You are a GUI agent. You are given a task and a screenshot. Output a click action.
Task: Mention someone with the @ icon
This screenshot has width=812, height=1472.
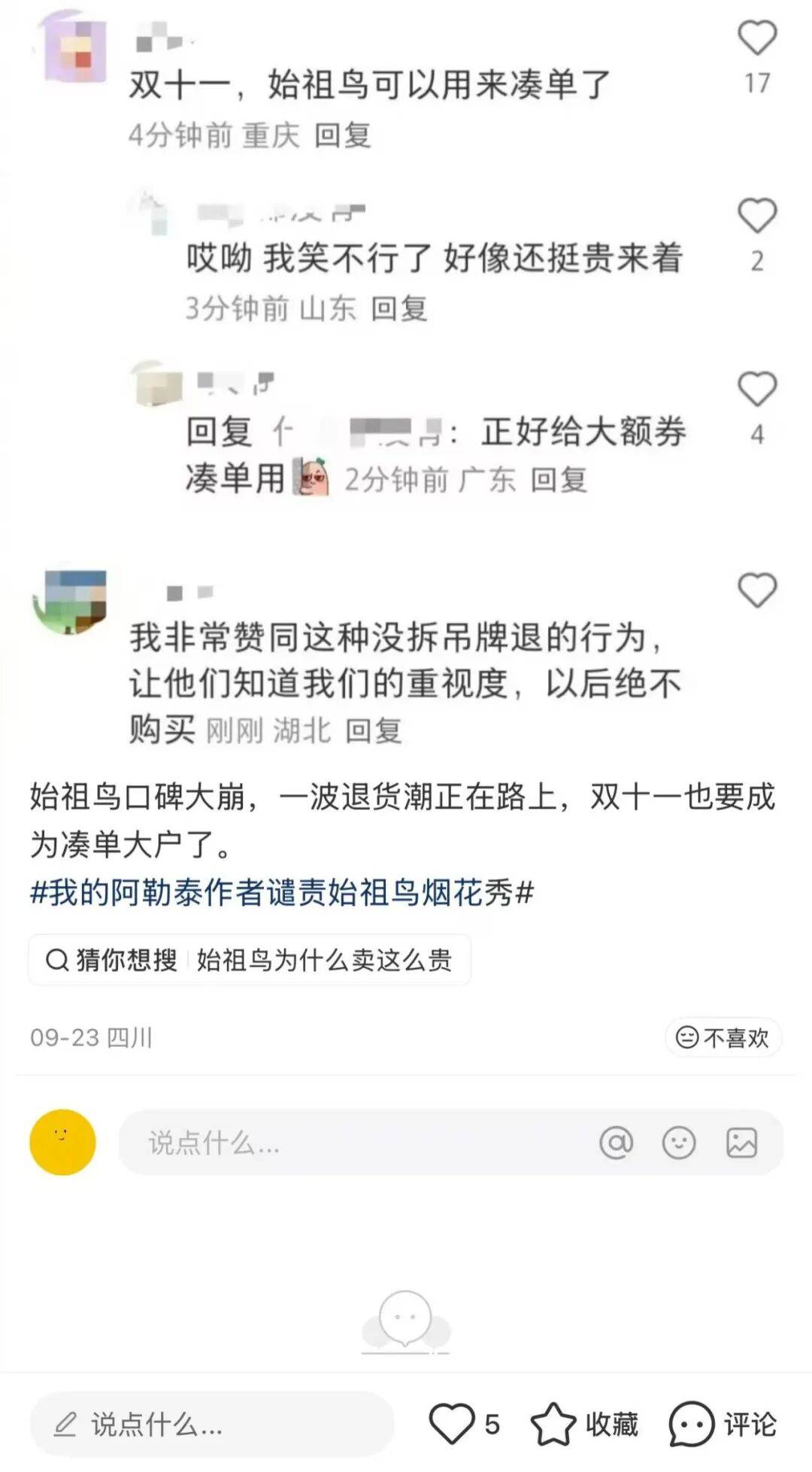616,1143
